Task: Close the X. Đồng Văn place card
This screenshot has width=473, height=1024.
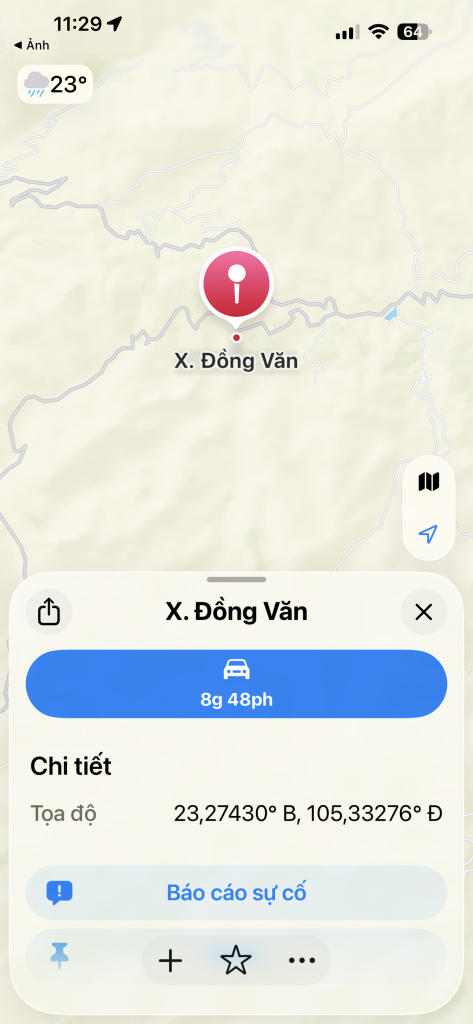Action: pyautogui.click(x=424, y=613)
